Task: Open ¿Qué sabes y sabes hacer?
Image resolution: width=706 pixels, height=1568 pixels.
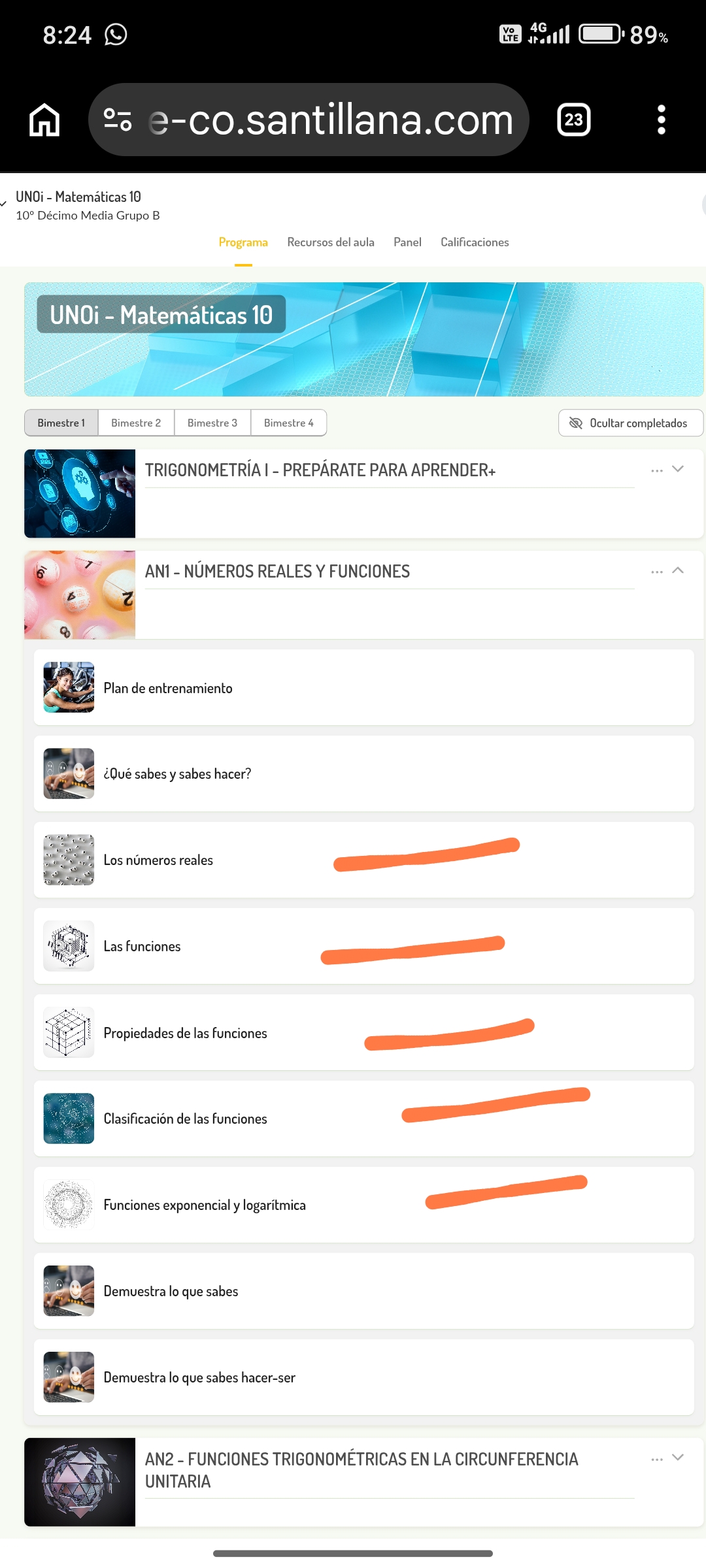Action: (177, 774)
